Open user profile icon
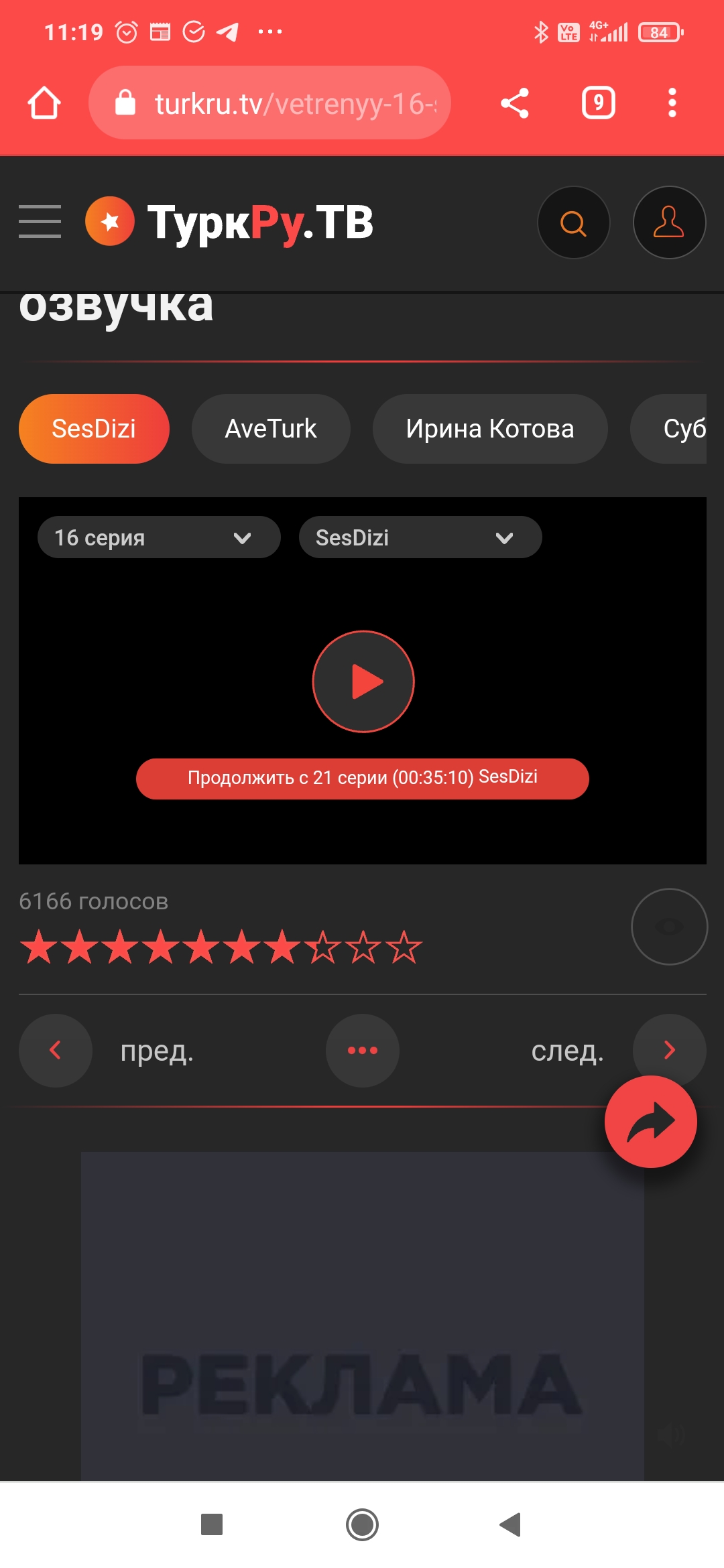 (x=669, y=222)
